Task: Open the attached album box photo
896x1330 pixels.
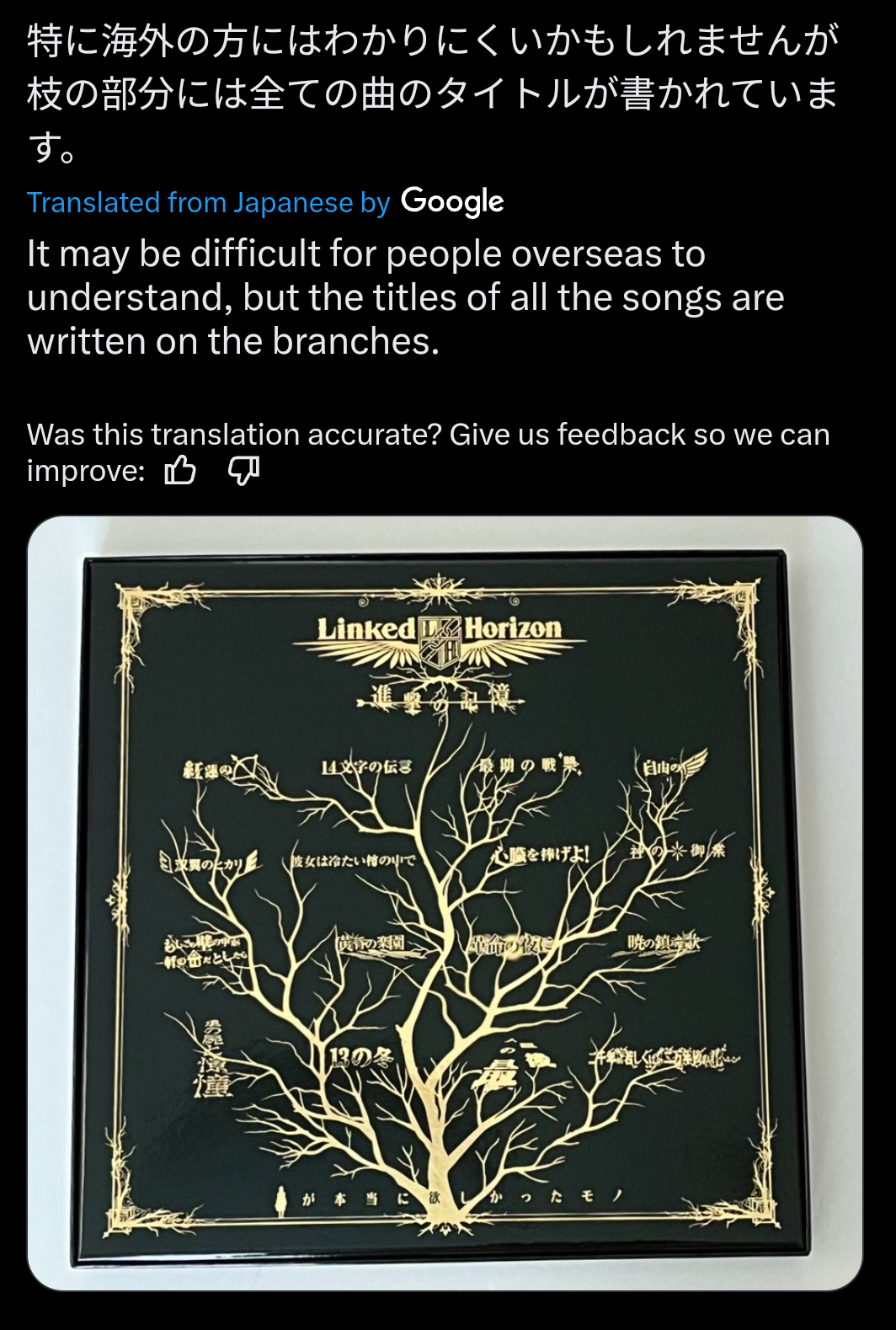Action: click(445, 902)
